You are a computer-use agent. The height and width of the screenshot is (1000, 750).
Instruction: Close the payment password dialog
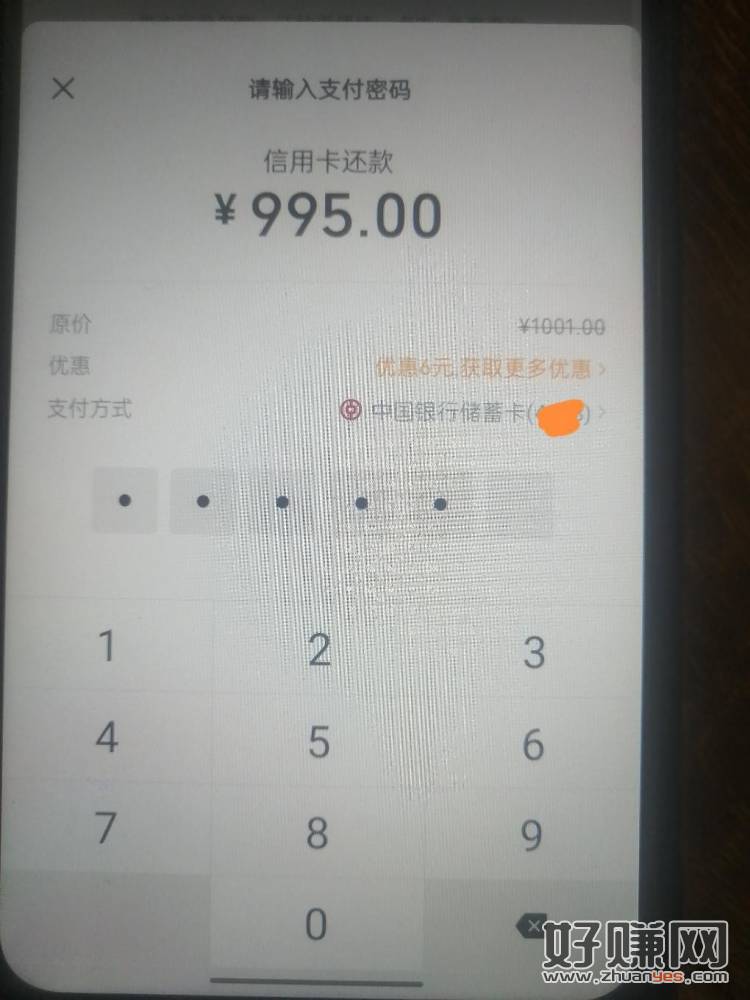pos(63,89)
